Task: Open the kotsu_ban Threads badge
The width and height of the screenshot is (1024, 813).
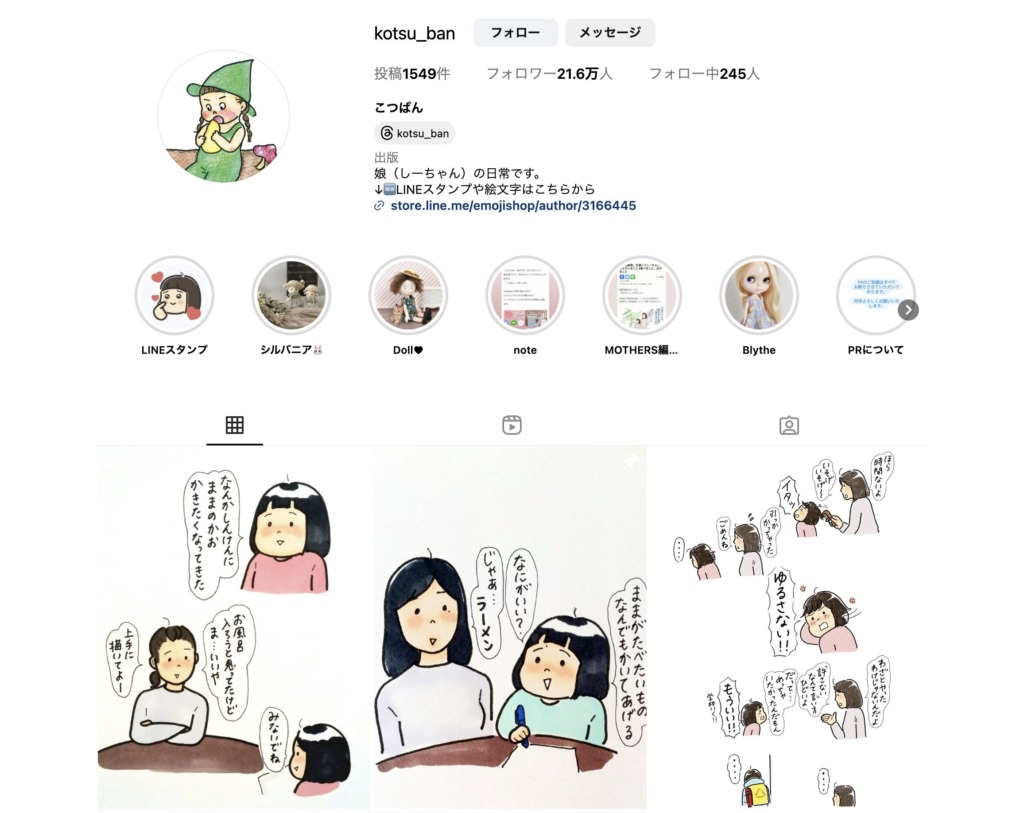Action: coord(414,133)
